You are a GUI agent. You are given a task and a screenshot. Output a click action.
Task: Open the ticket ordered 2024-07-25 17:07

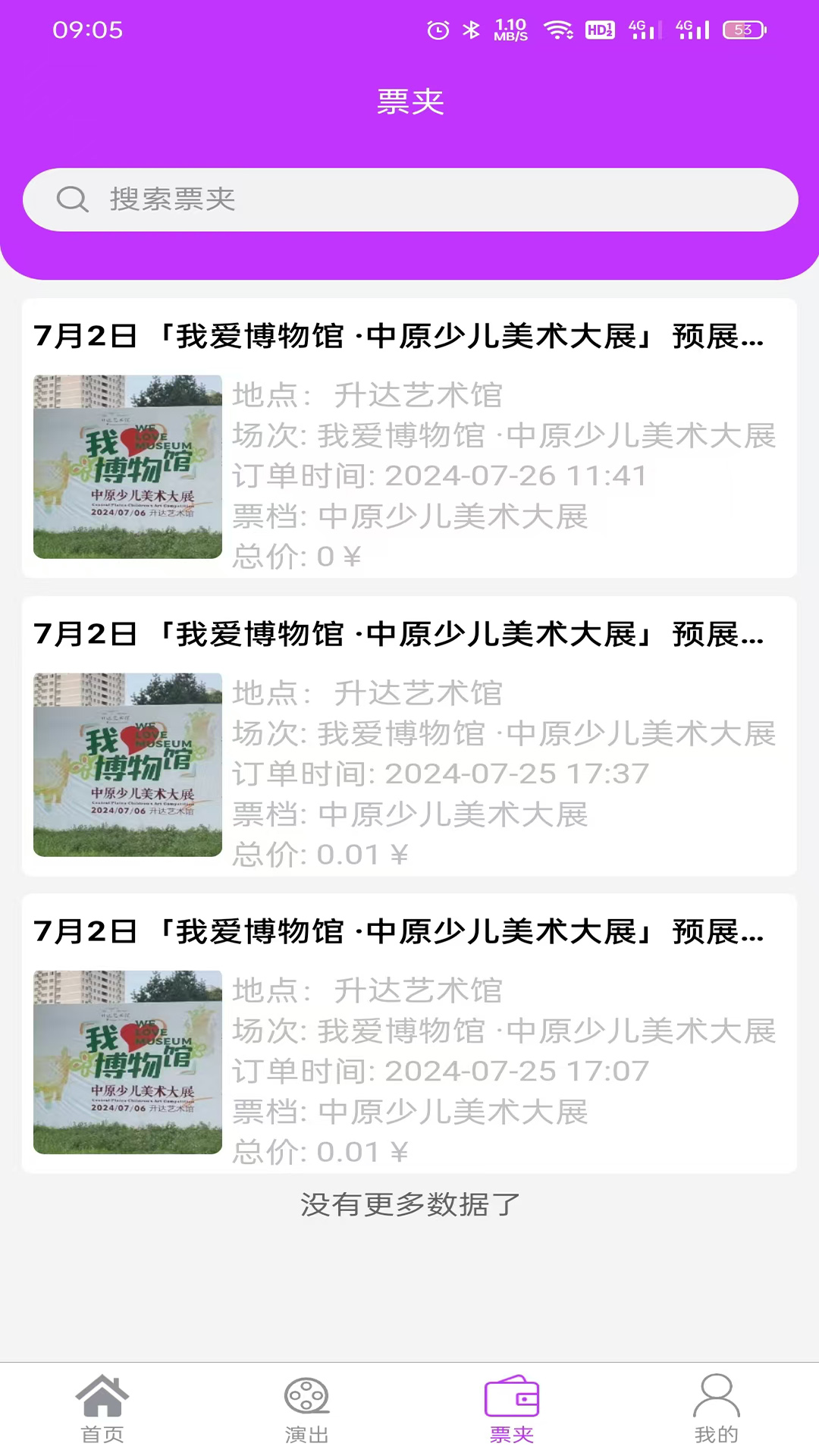[x=409, y=1034]
